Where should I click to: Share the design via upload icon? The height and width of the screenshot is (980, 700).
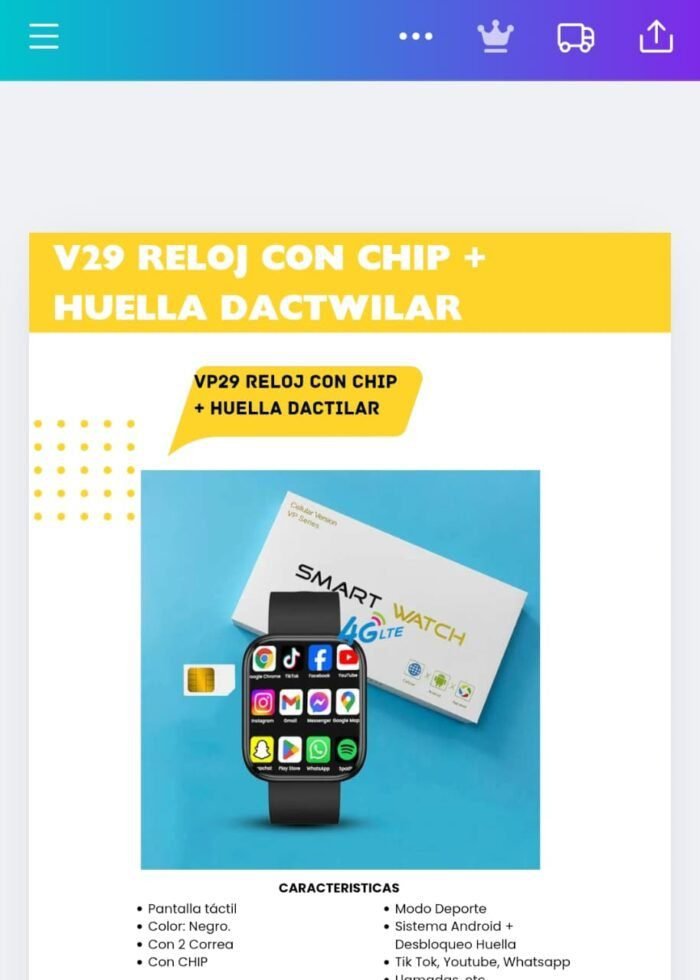[656, 36]
